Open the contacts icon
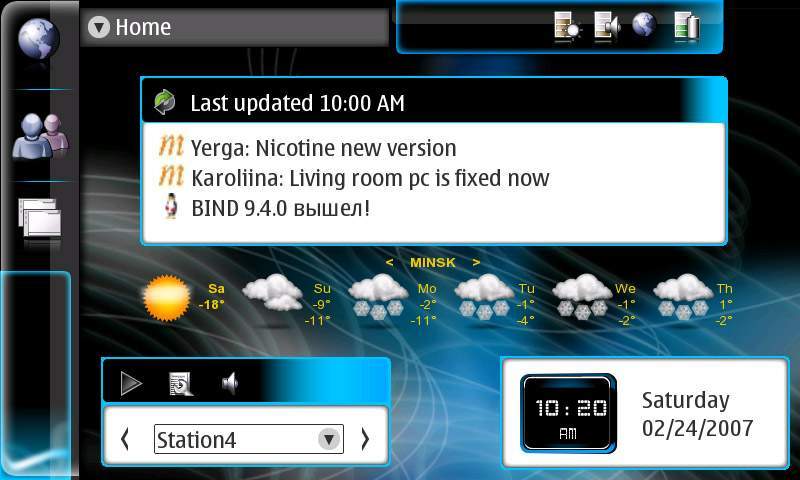 [x=38, y=135]
